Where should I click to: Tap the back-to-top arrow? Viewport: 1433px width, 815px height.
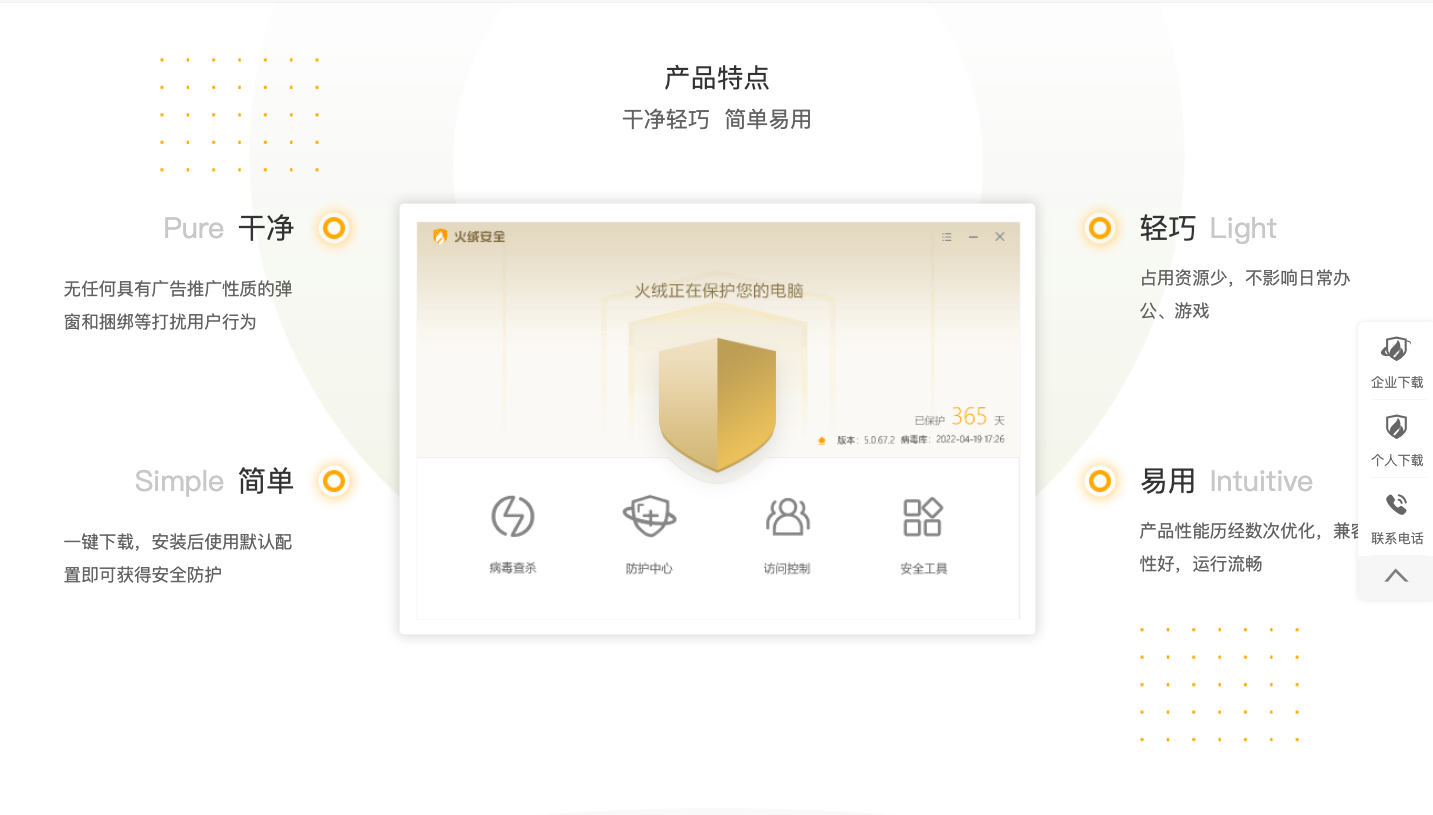pos(1396,576)
